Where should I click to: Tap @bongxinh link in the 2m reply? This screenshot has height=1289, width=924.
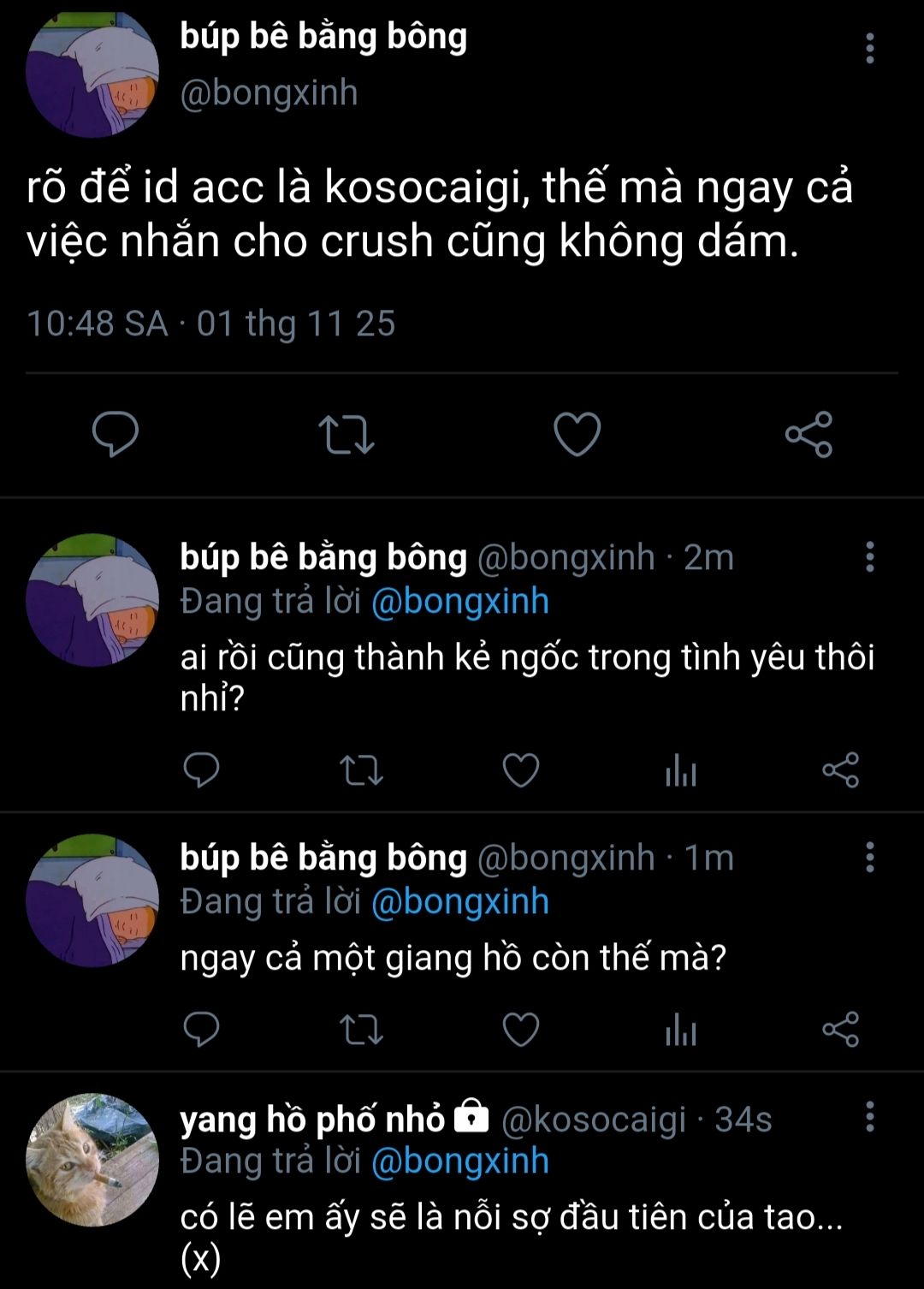459,602
